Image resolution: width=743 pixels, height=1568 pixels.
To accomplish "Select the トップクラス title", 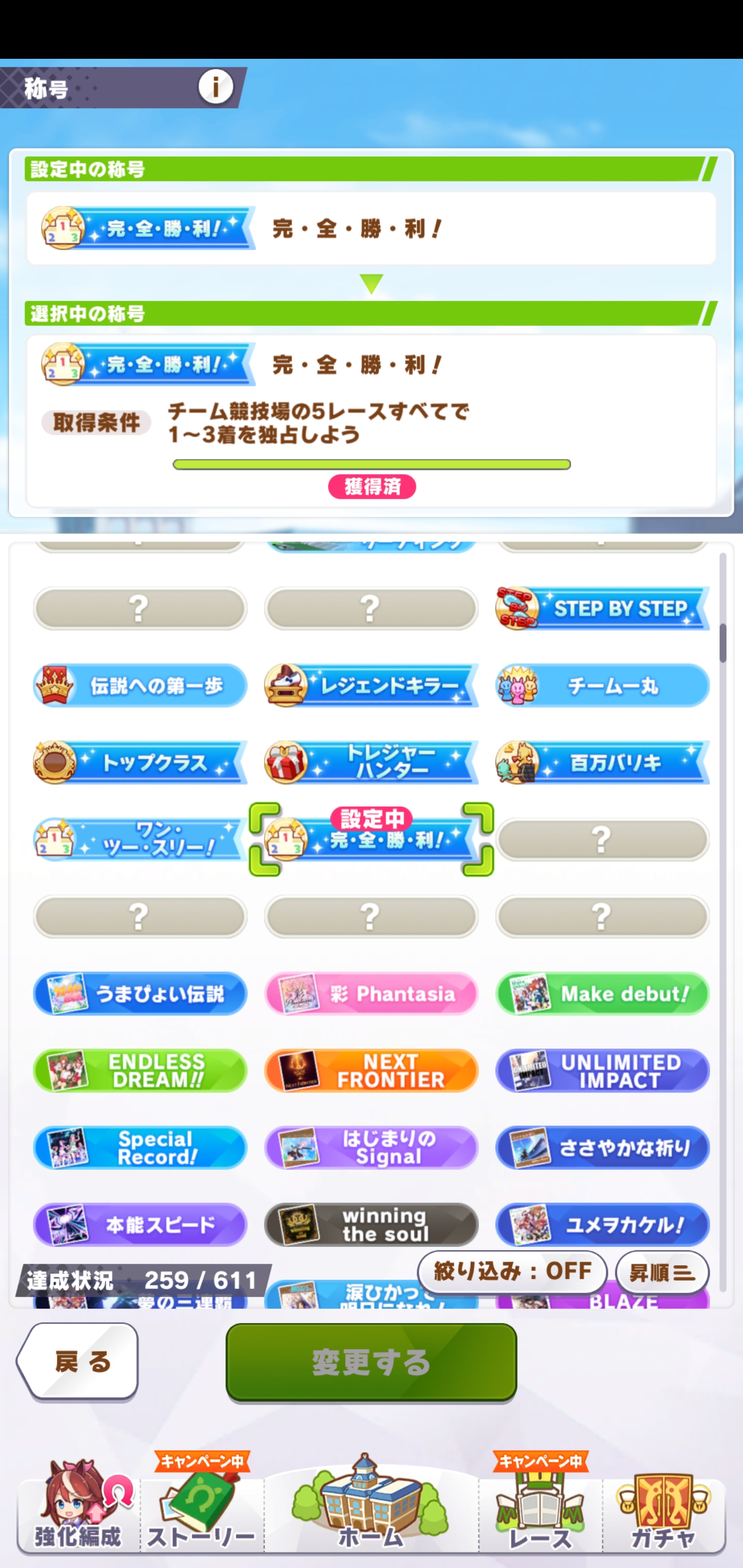I will click(x=140, y=762).
